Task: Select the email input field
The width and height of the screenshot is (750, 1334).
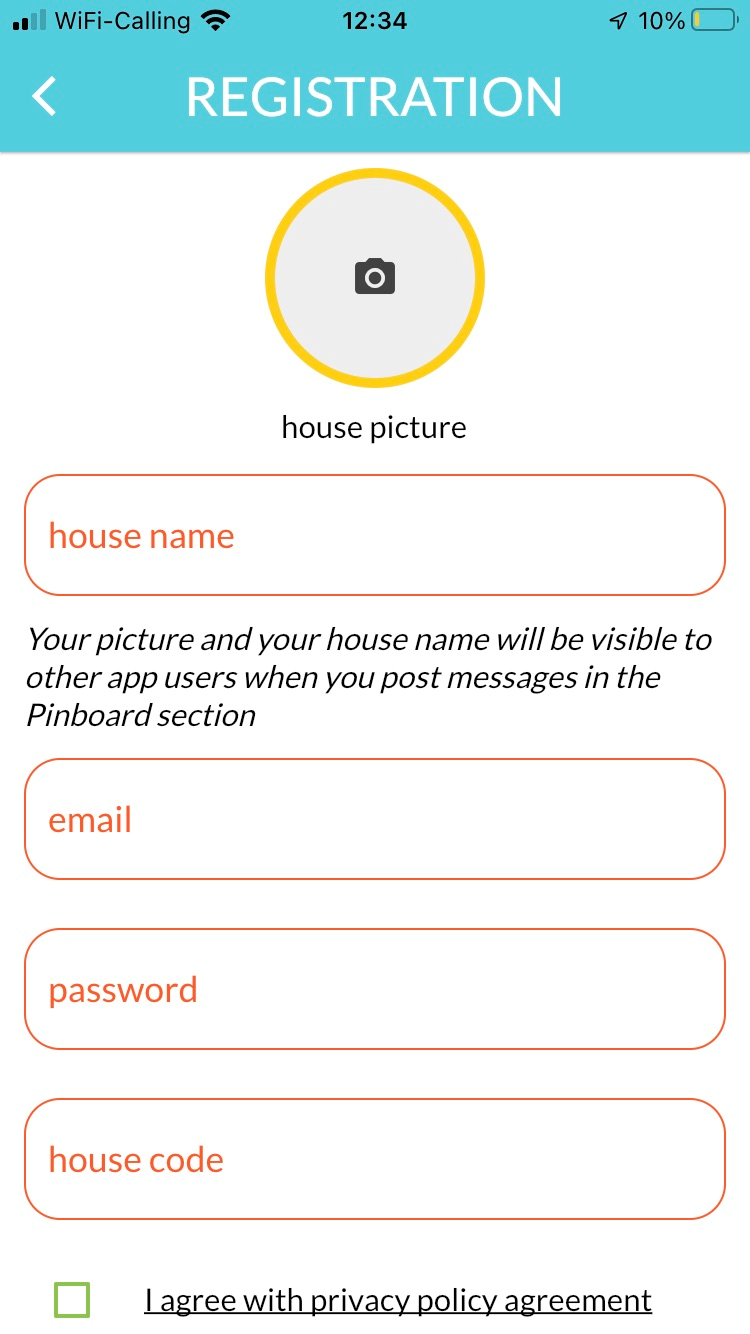Action: coord(375,819)
